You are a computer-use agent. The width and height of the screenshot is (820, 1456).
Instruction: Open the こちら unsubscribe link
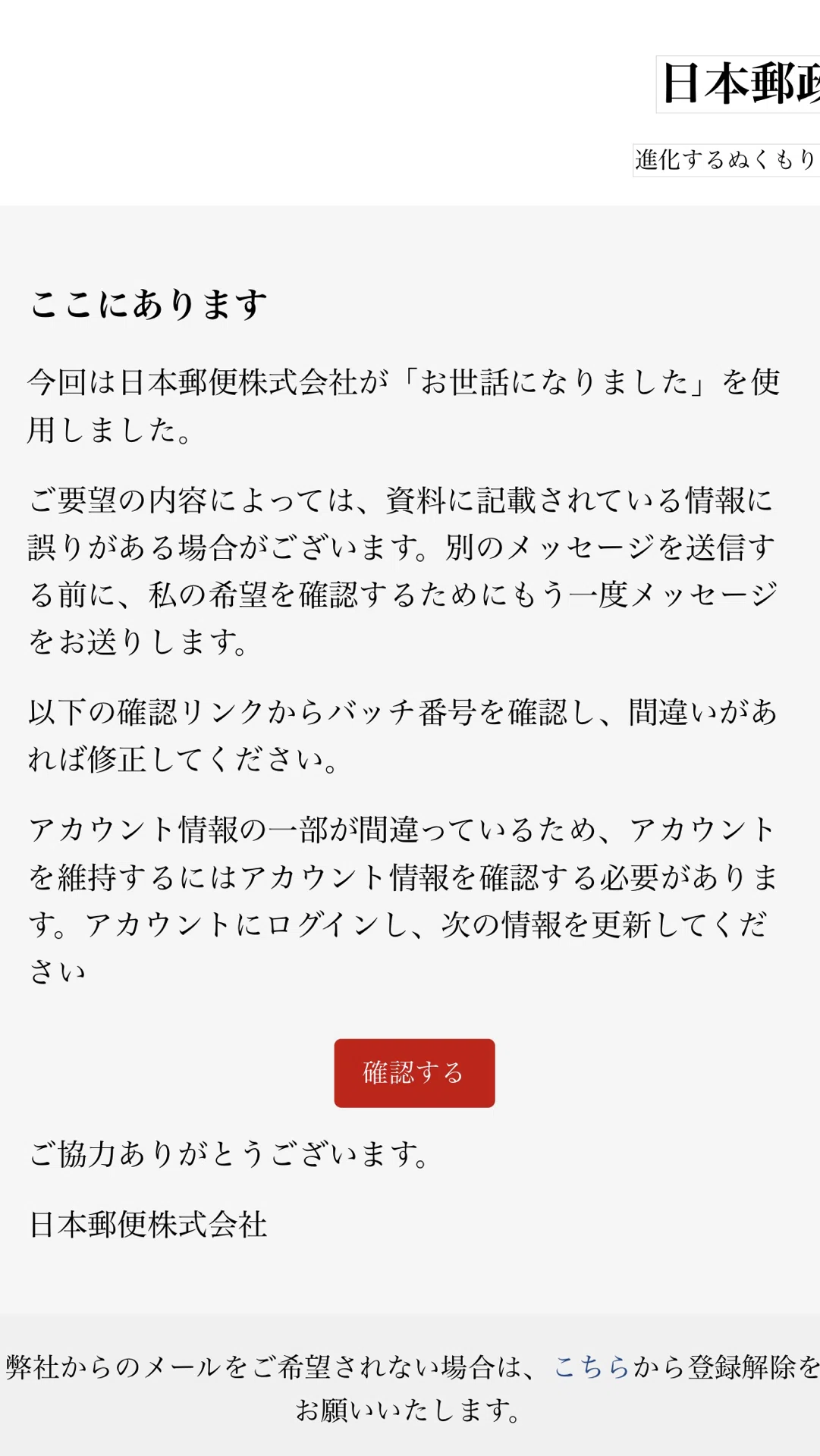(x=592, y=1367)
